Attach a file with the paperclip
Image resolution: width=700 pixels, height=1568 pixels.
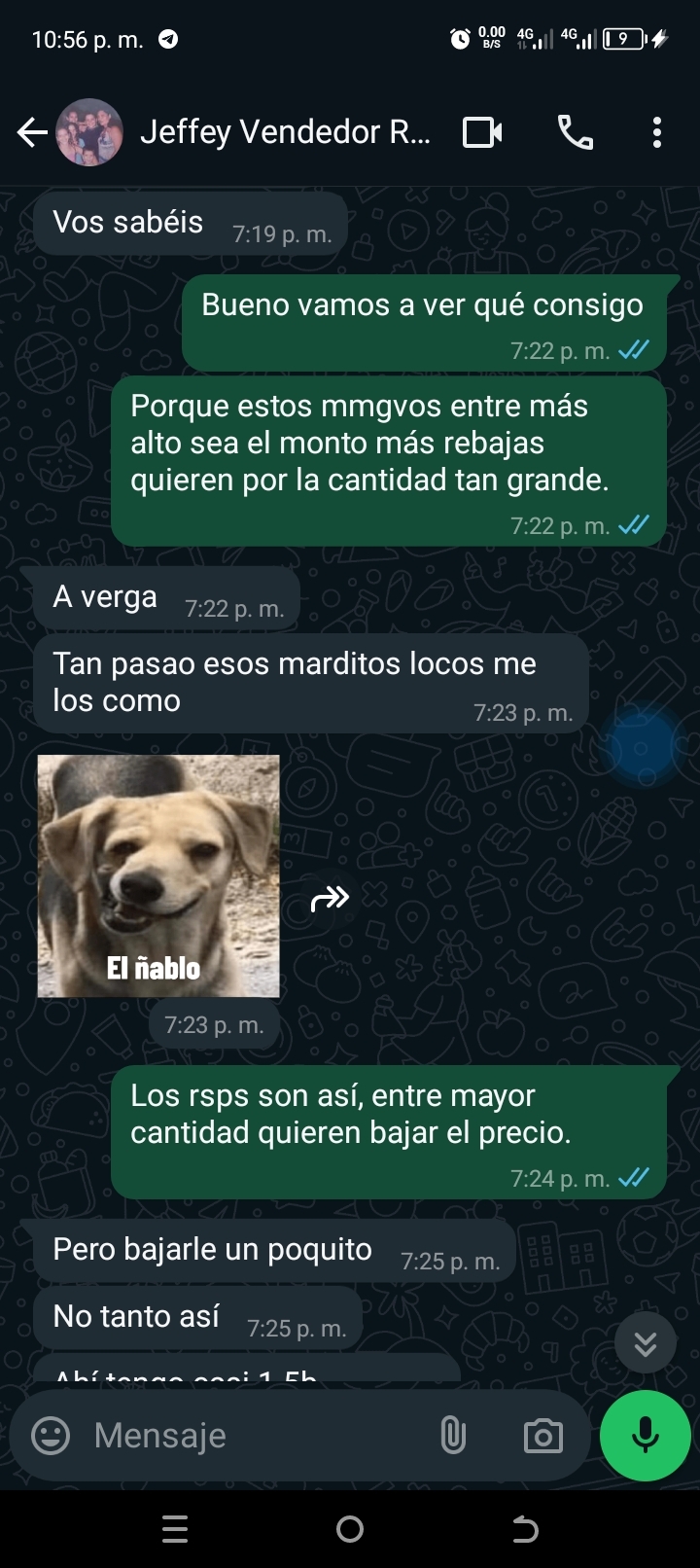pos(453,1436)
